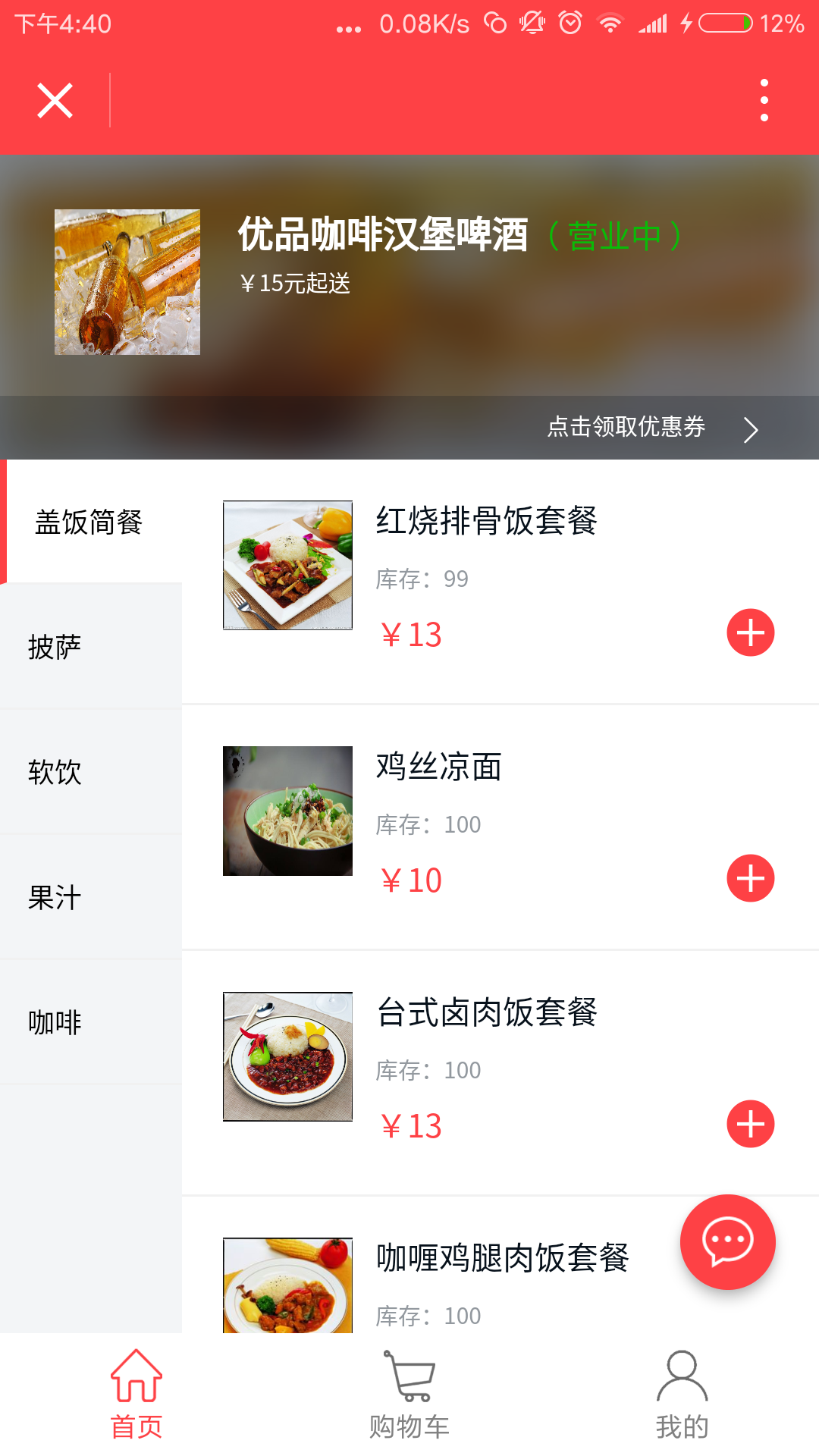Open the three-dot overflow menu
The image size is (819, 1456).
(764, 100)
